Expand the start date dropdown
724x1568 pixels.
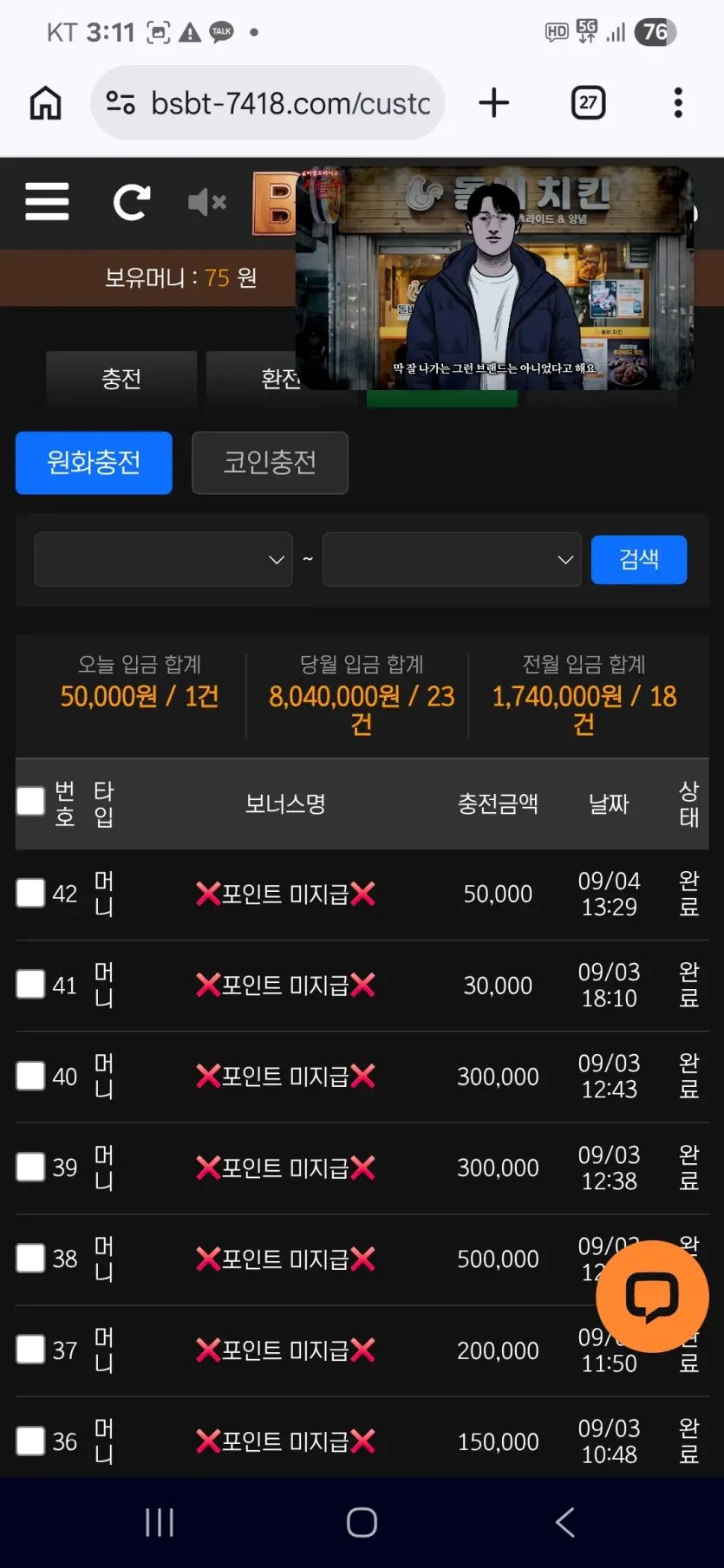click(x=164, y=559)
